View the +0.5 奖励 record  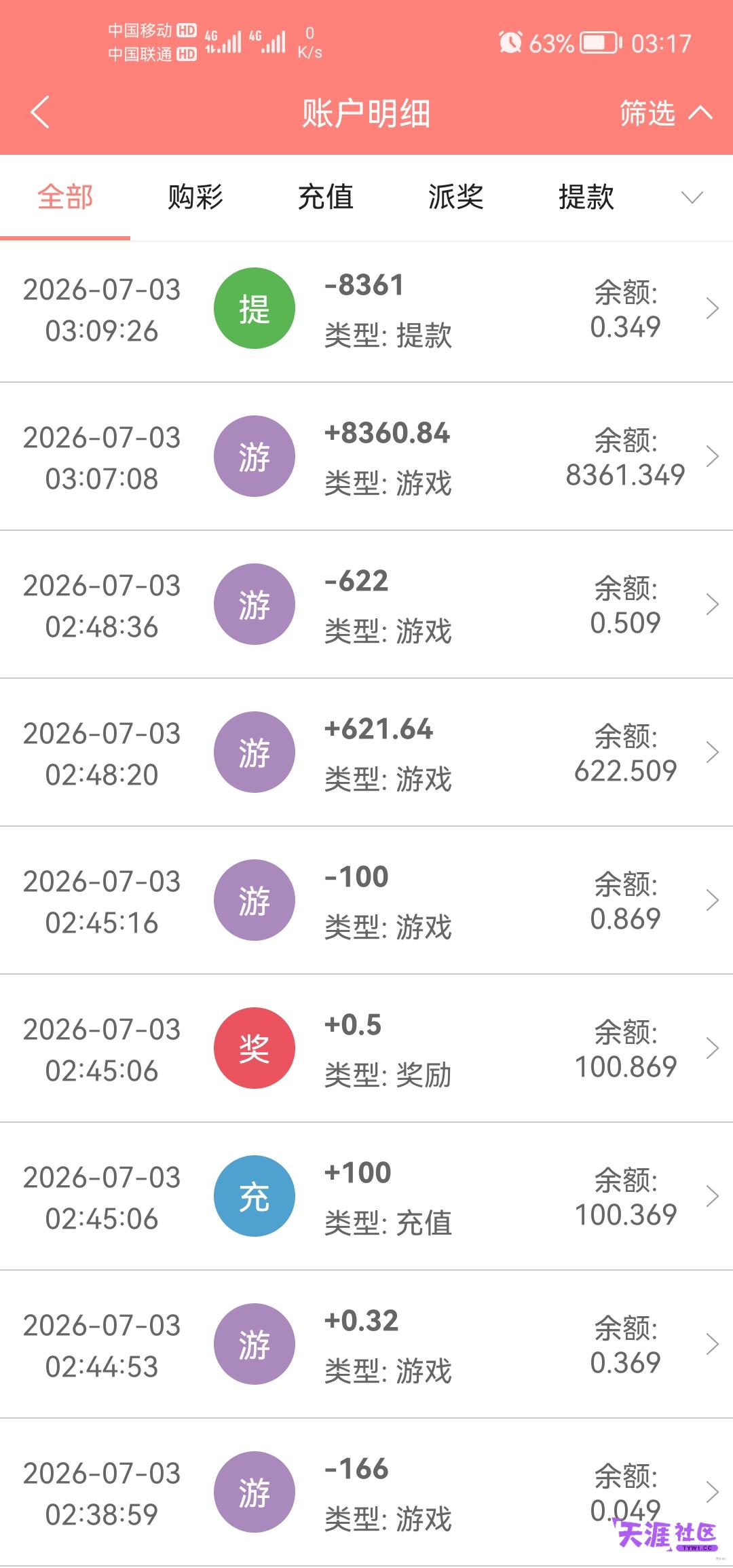point(366,1049)
